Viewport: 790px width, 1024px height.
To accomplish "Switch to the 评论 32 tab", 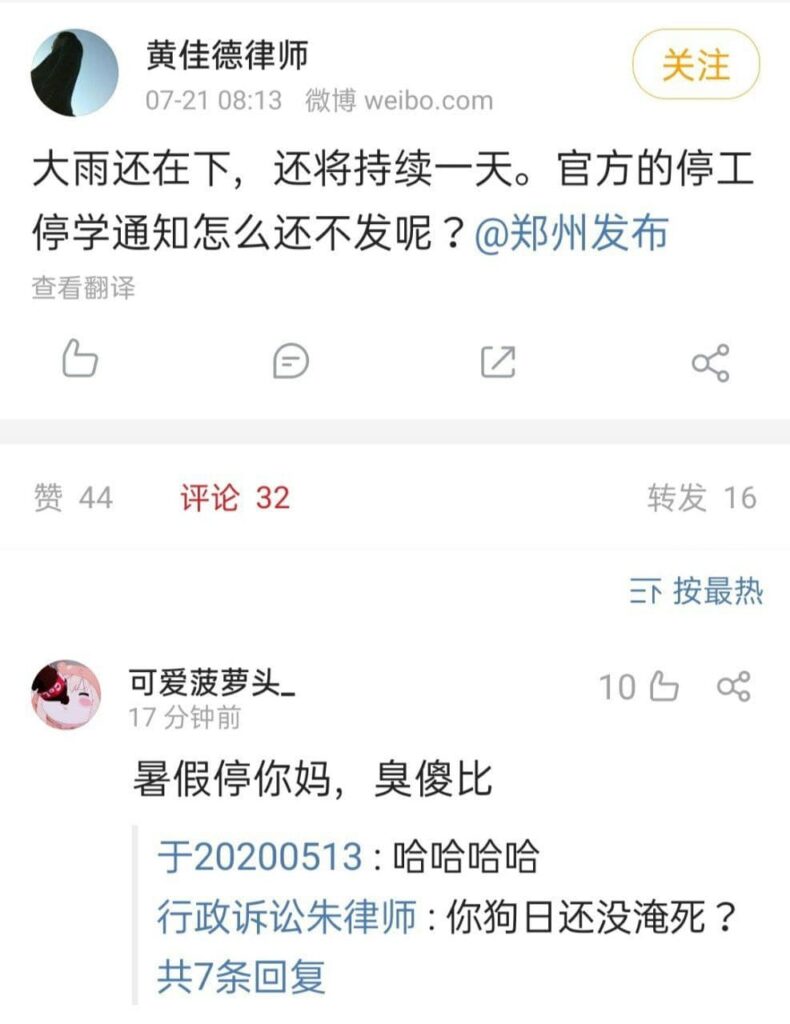I will (235, 497).
